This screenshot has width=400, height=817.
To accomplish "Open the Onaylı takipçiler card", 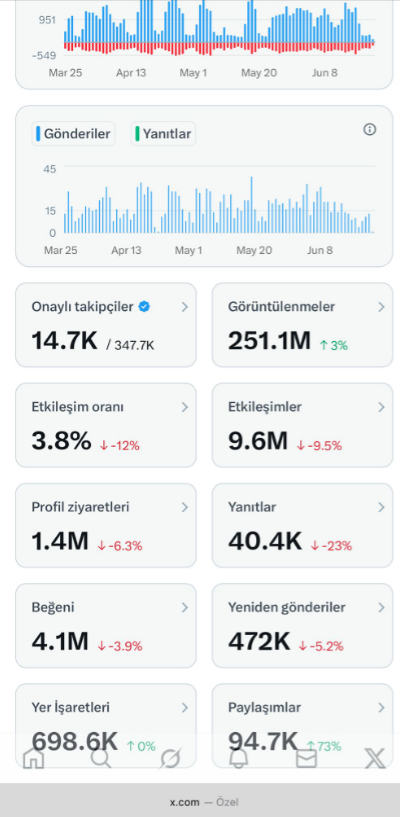I will click(106, 325).
